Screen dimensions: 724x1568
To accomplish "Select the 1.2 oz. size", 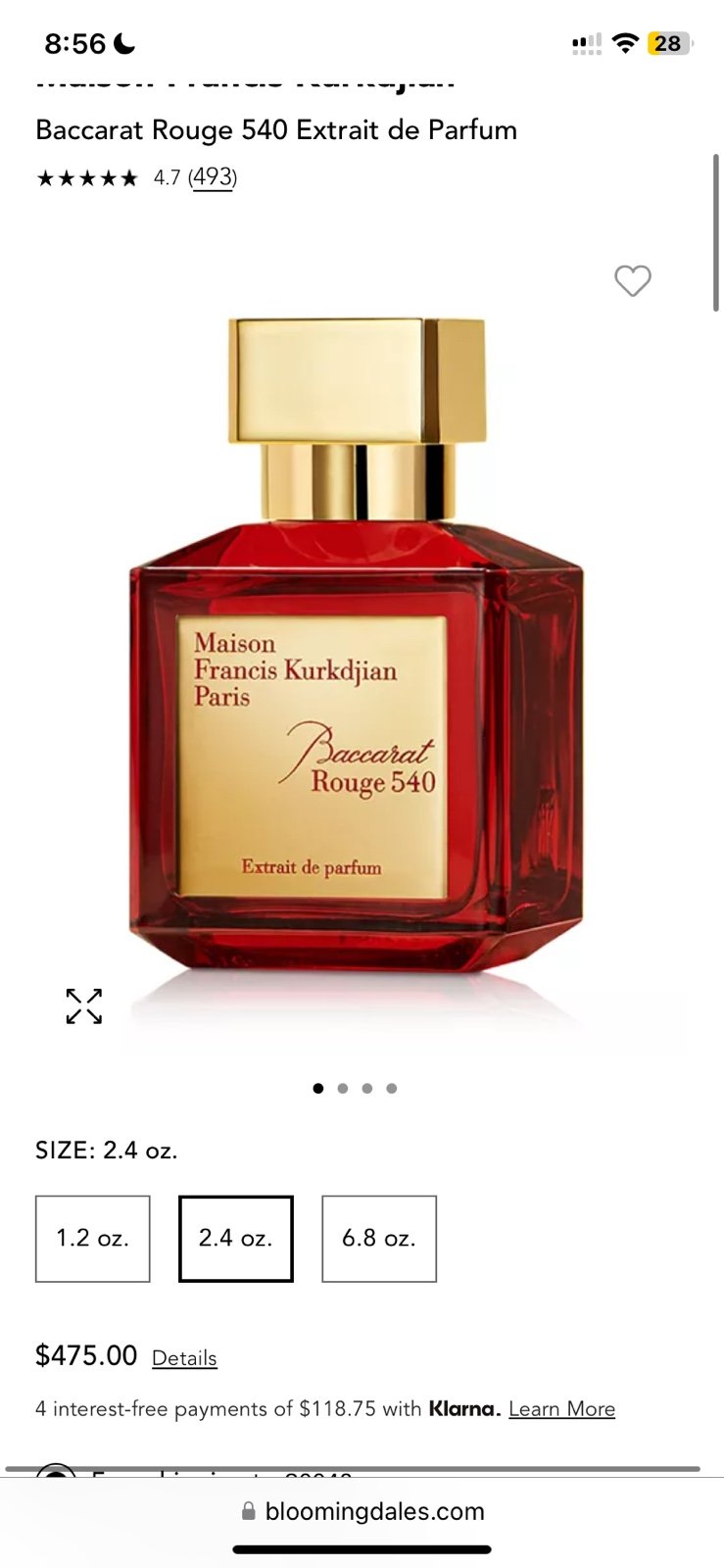I will [x=93, y=1239].
